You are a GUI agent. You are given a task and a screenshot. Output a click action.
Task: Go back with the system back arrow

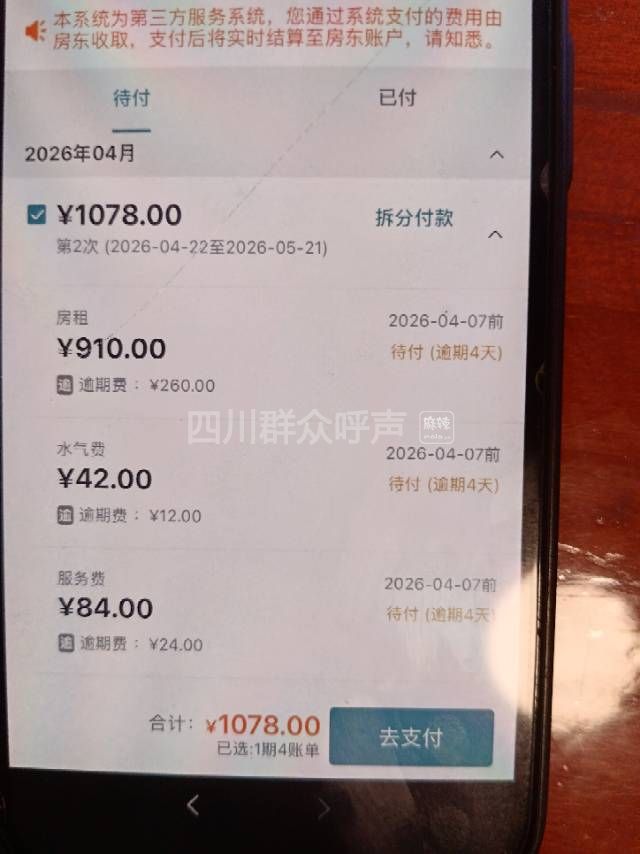193,804
